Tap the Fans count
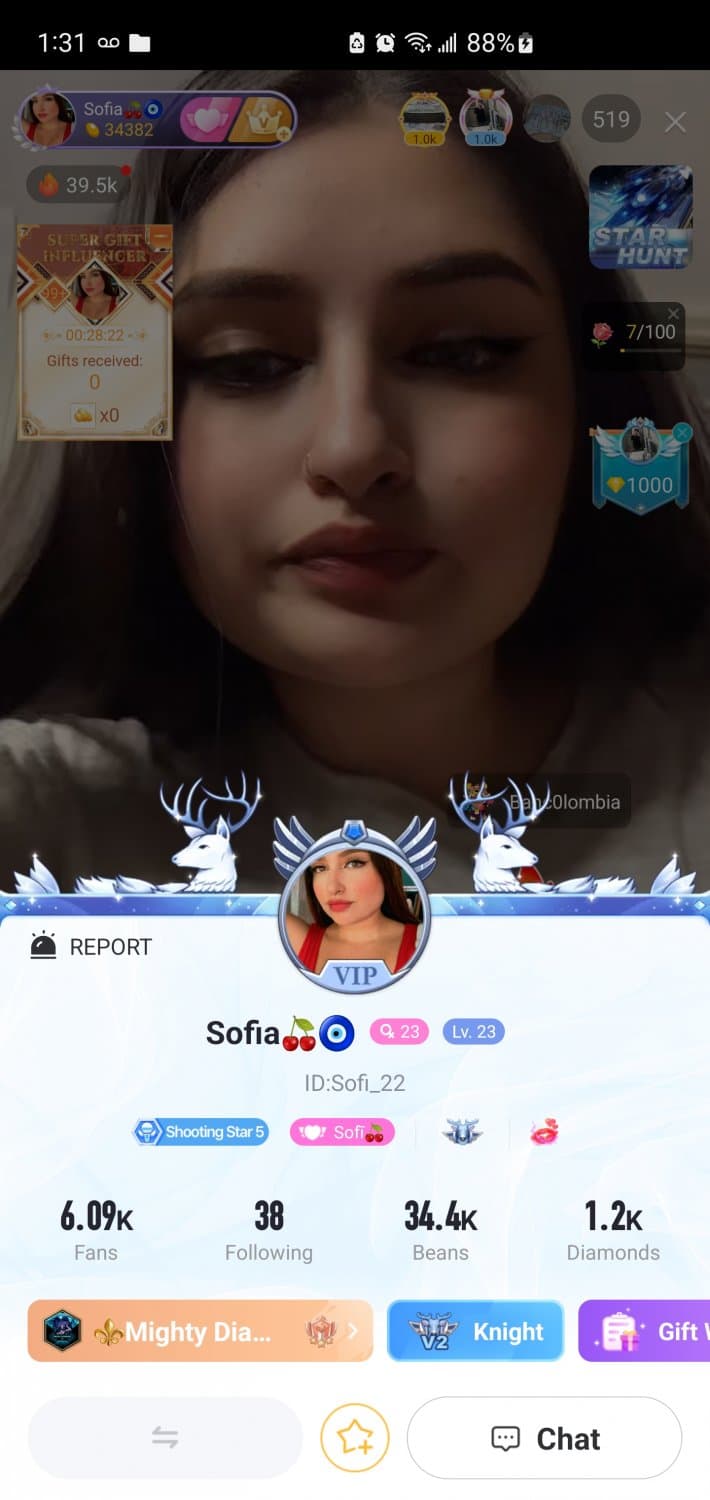 point(96,1230)
